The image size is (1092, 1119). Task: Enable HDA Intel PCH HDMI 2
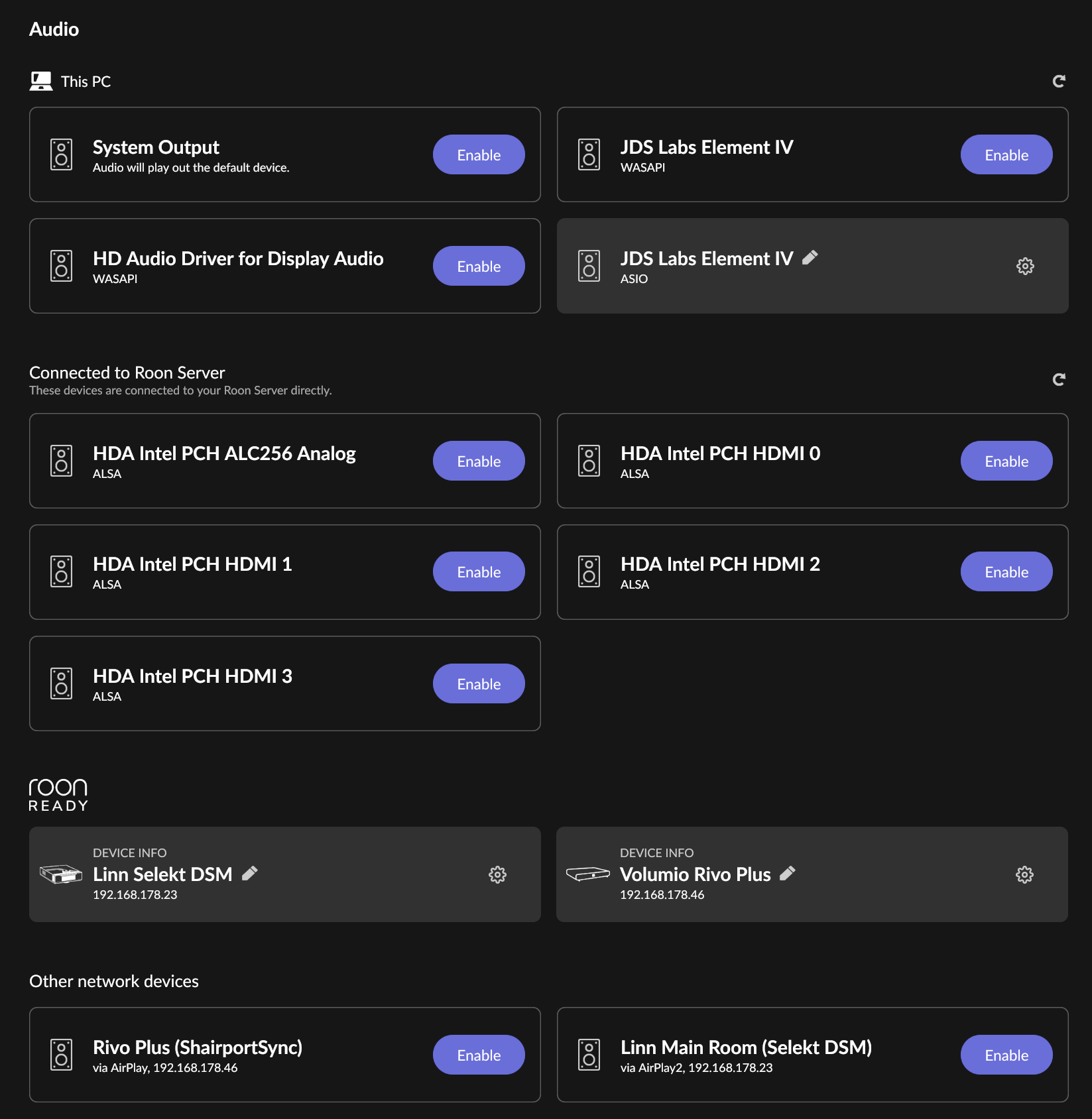pos(1006,572)
